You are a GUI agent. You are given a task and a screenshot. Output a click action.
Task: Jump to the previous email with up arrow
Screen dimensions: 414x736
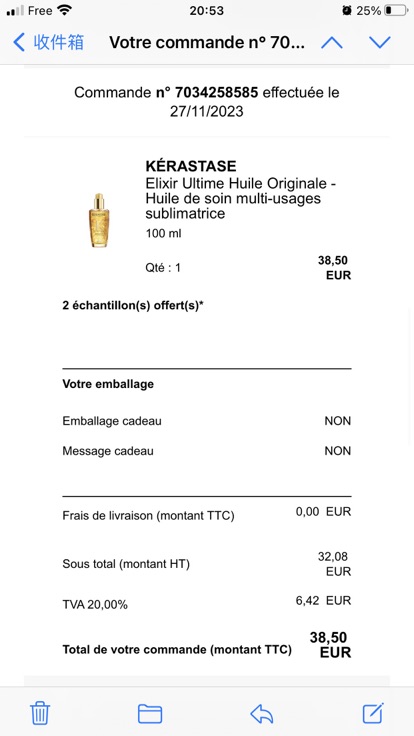tap(332, 43)
